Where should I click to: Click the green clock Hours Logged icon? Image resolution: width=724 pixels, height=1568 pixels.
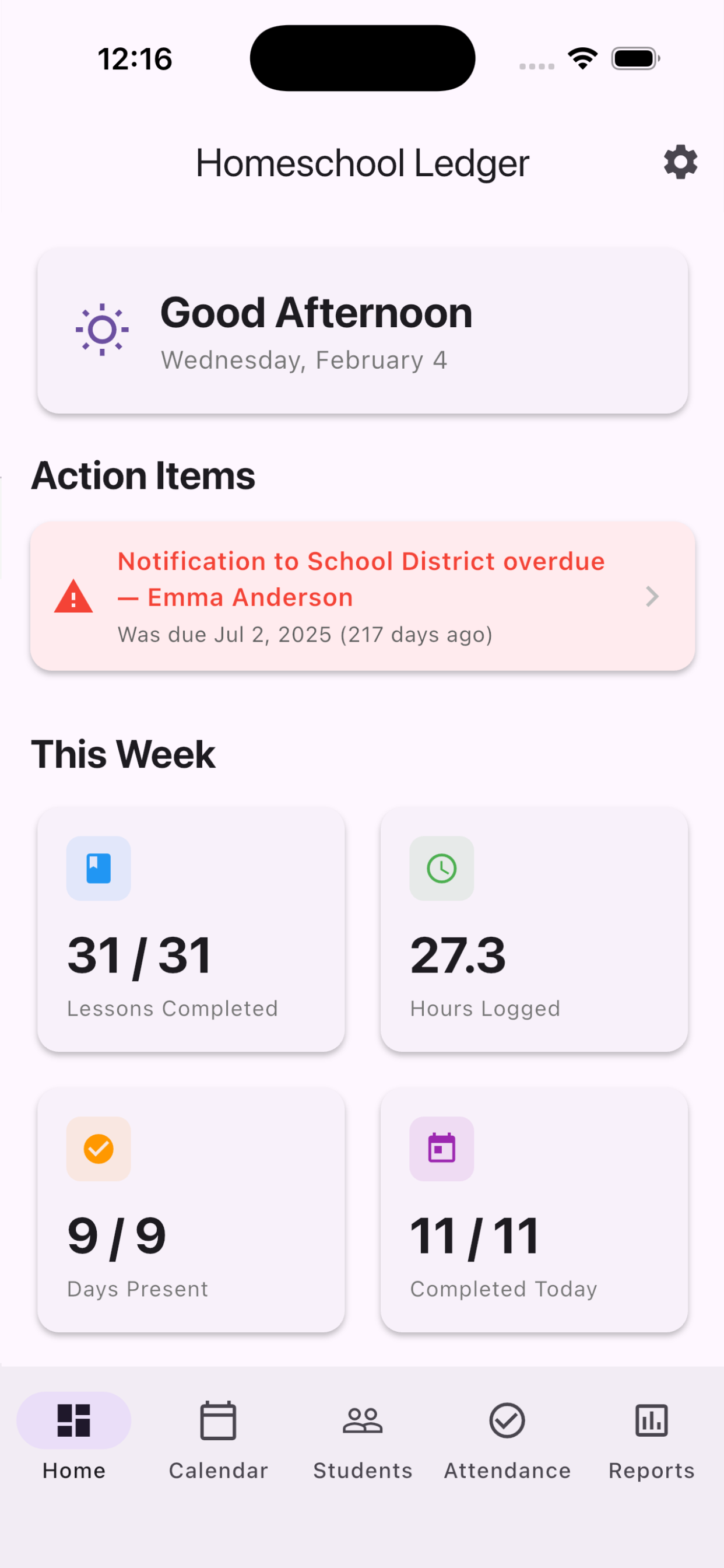[x=441, y=869]
